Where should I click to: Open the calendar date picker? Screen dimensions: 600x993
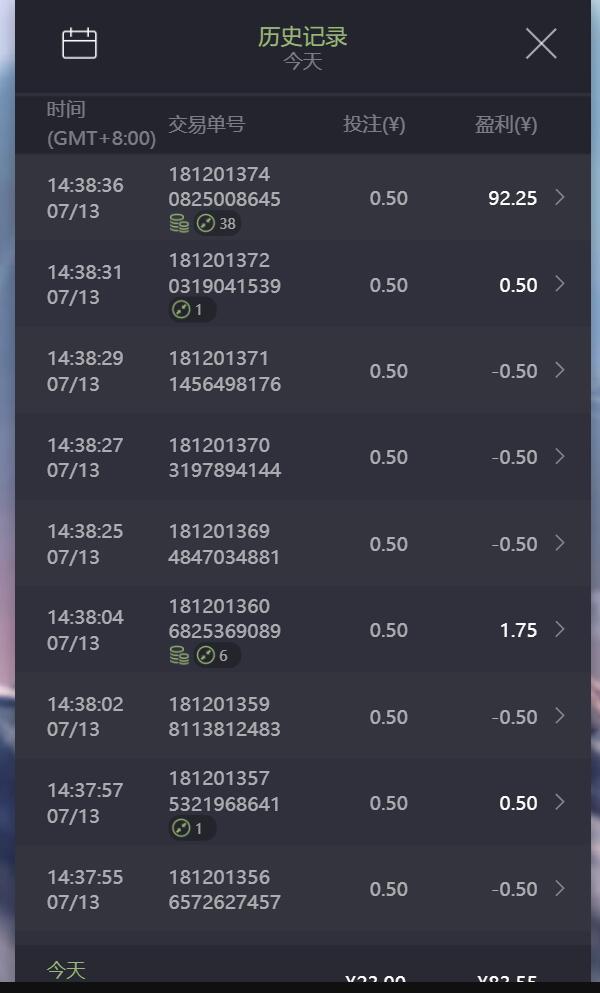pyautogui.click(x=79, y=44)
